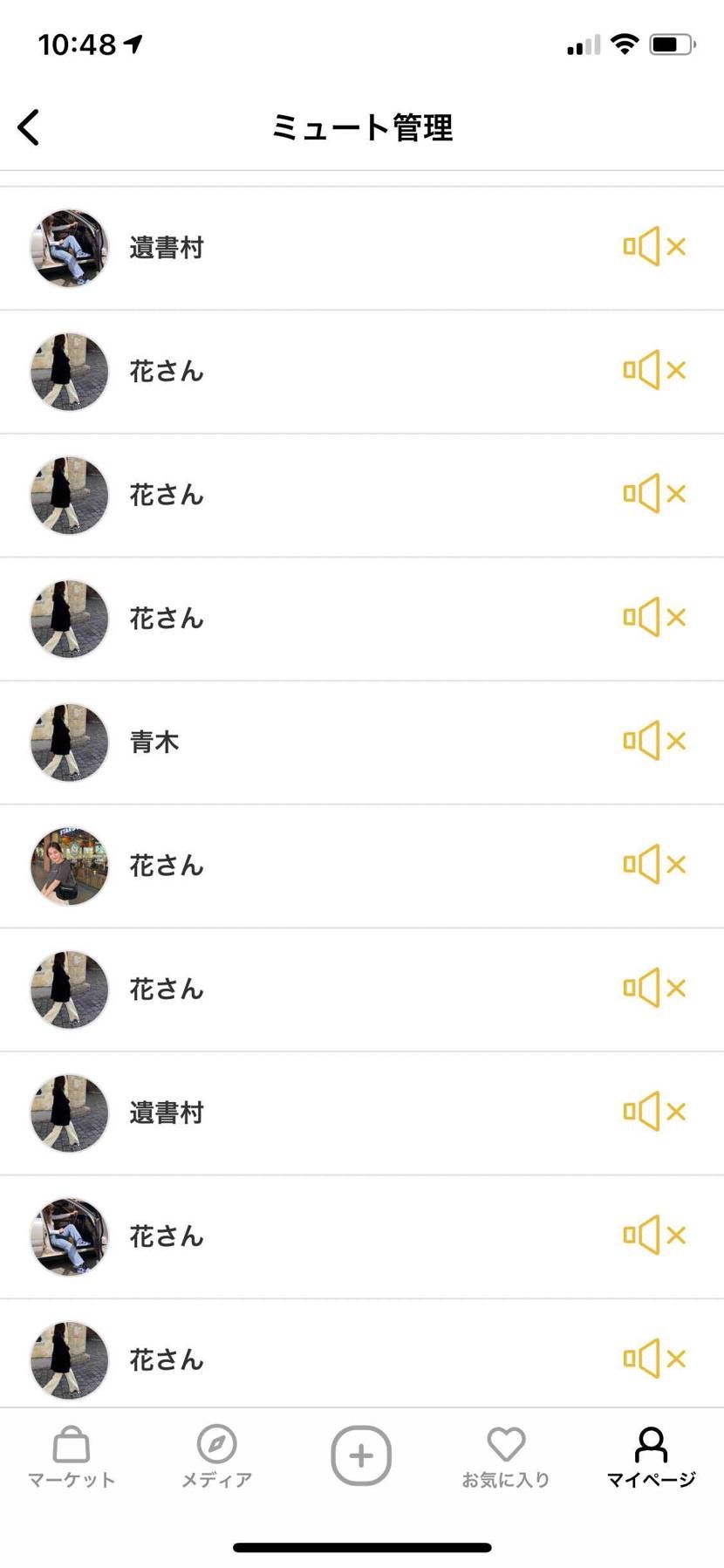Tap the muted speaker icon beside 遺書村 at top
This screenshot has width=724, height=1568.
pyautogui.click(x=652, y=247)
